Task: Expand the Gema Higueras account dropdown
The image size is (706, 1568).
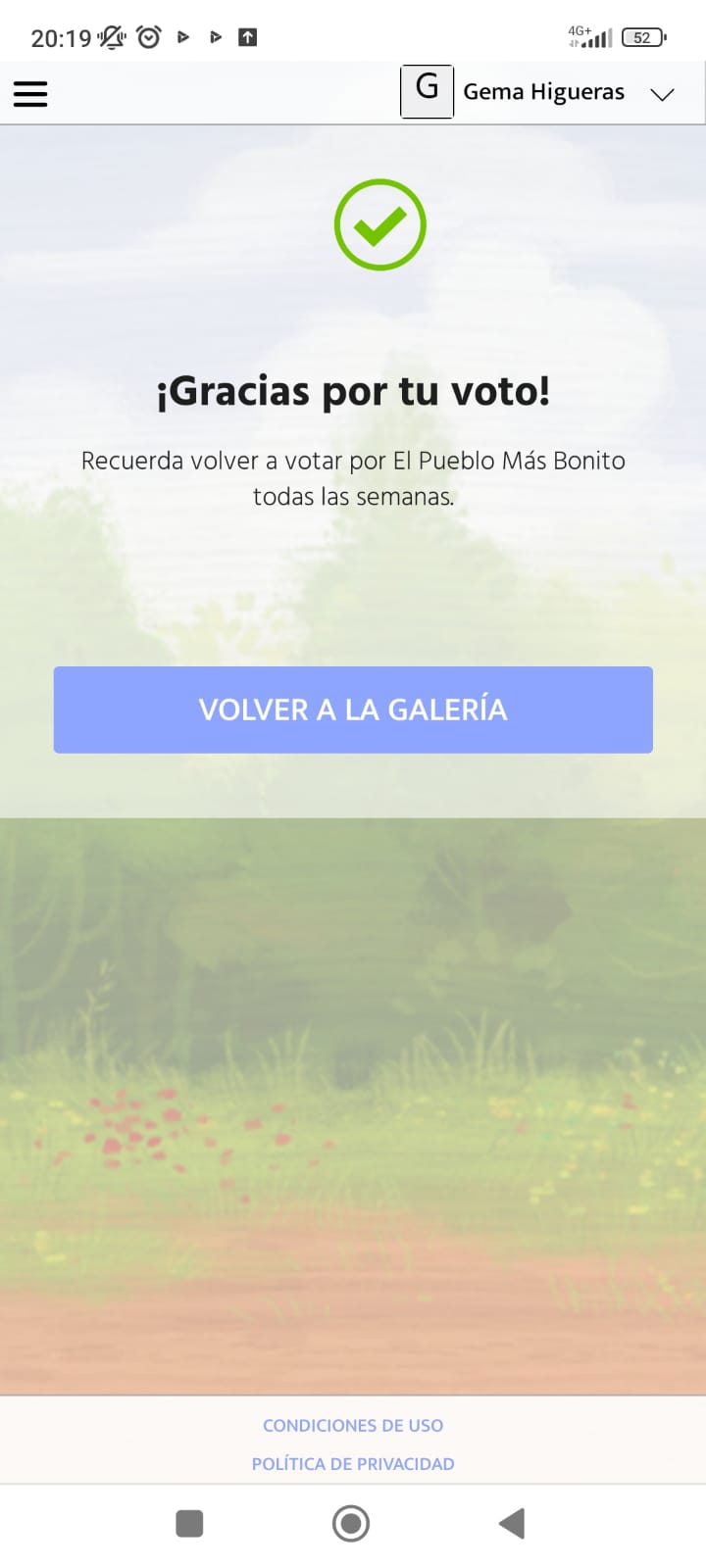Action: [662, 94]
